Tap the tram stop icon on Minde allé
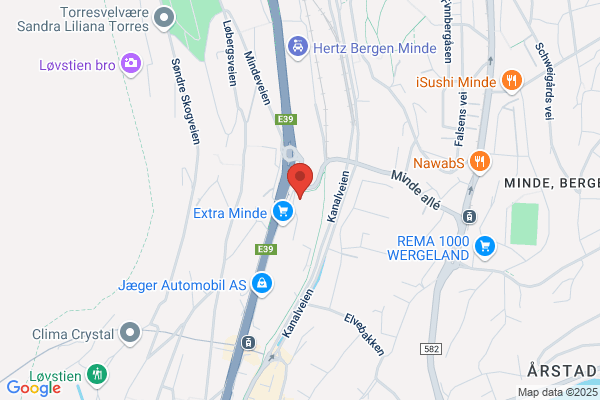 click(470, 217)
